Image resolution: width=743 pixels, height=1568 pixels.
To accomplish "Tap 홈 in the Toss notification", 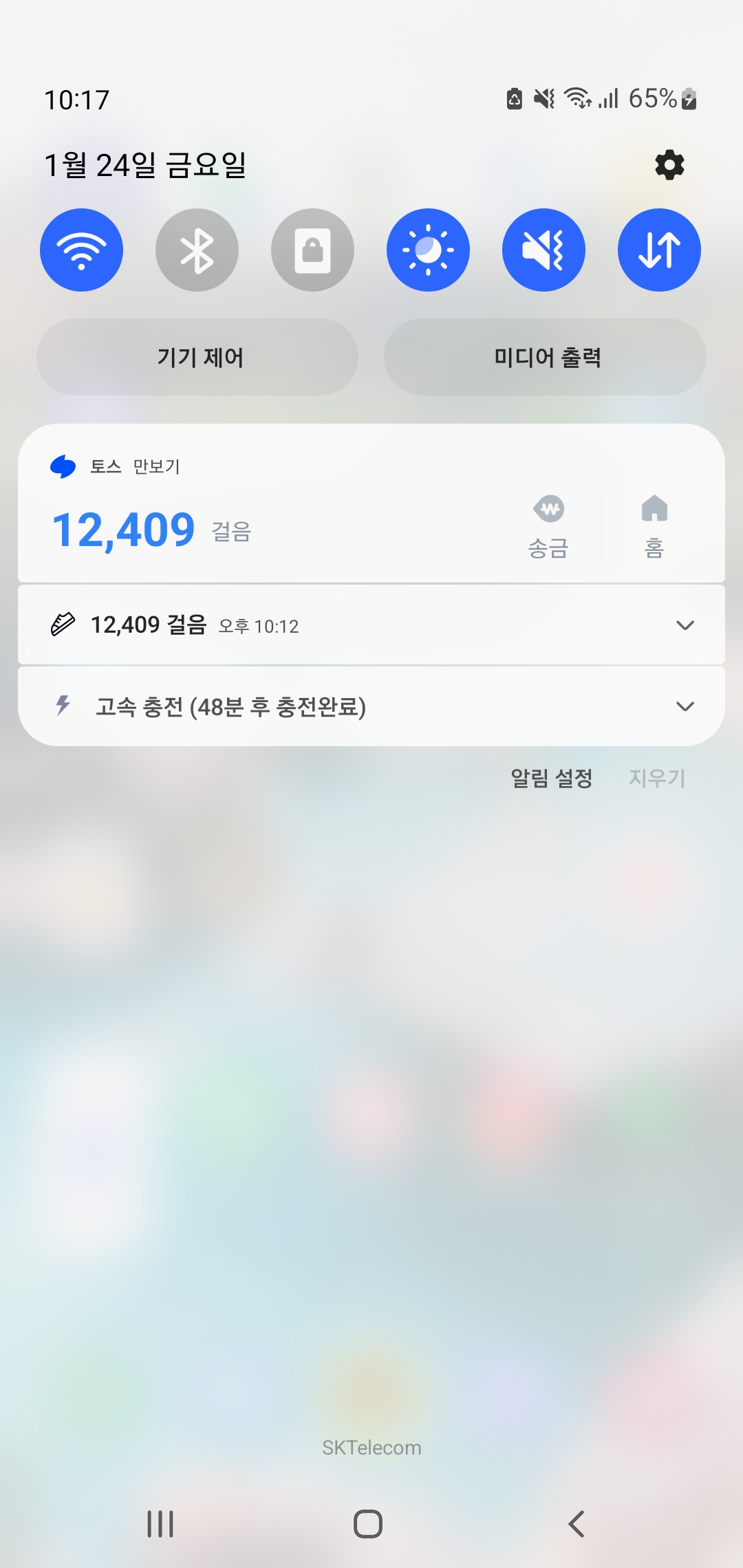I will pyautogui.click(x=654, y=527).
